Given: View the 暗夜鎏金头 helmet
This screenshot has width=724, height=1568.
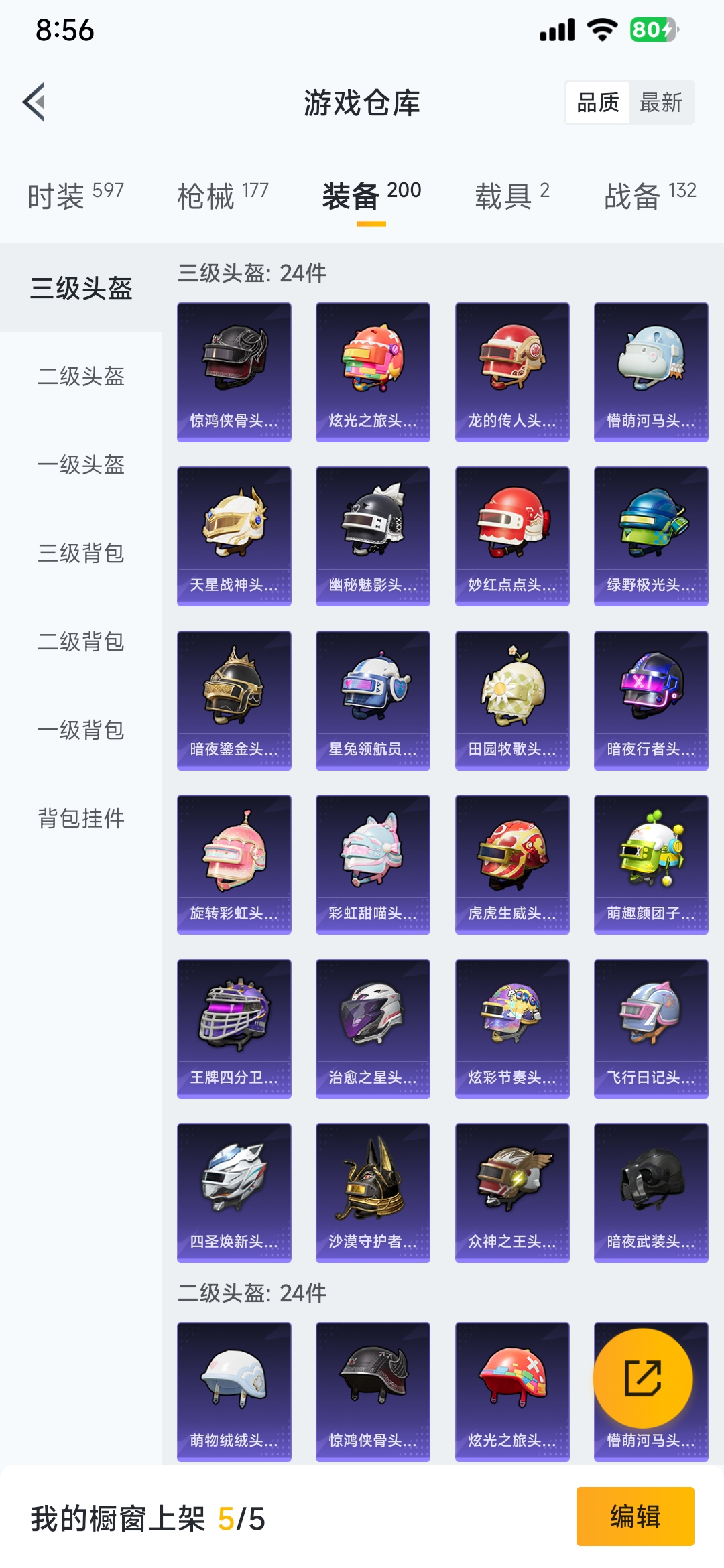Looking at the screenshot, I should pos(234,700).
